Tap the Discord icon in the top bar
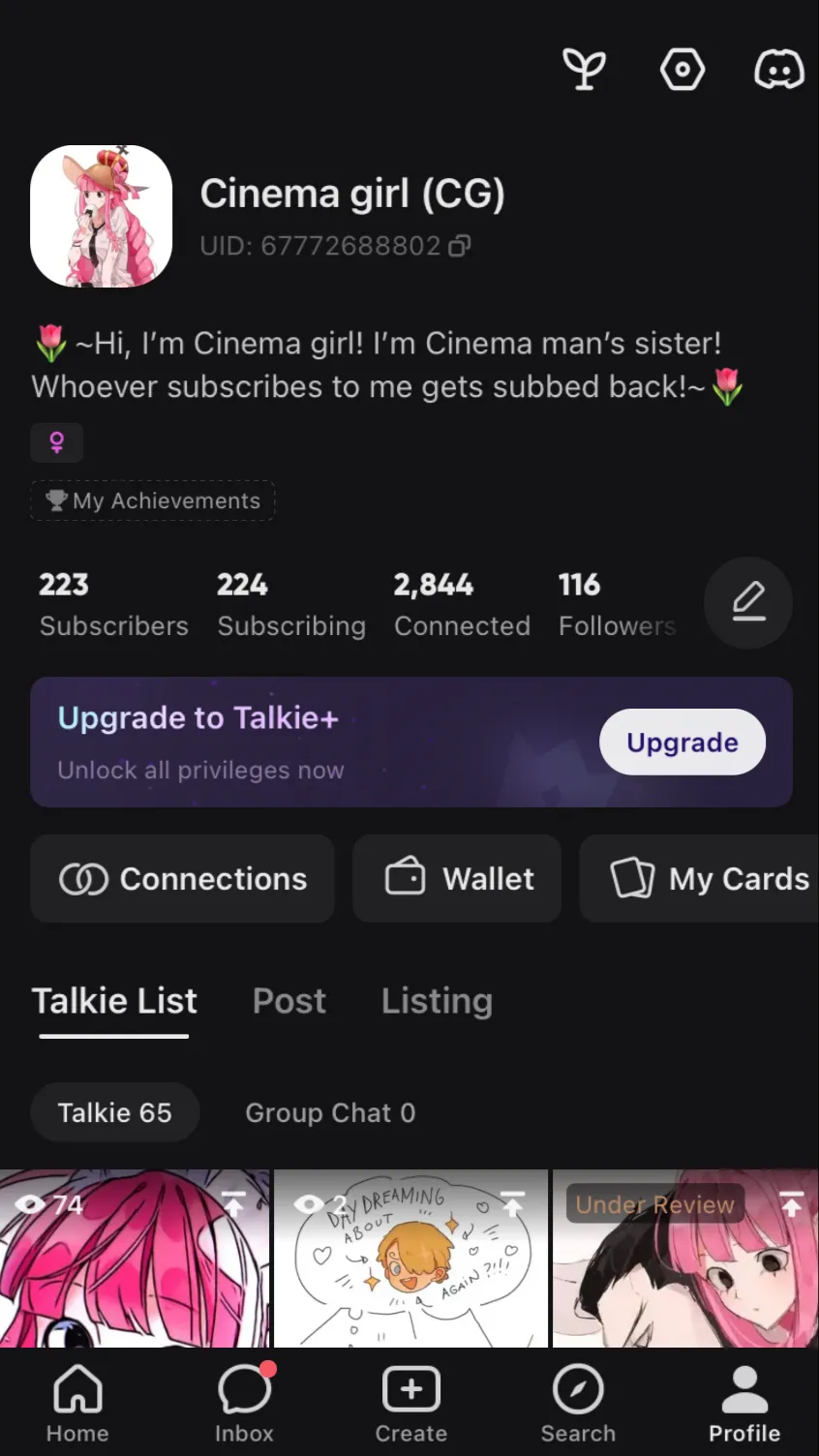 click(780, 68)
